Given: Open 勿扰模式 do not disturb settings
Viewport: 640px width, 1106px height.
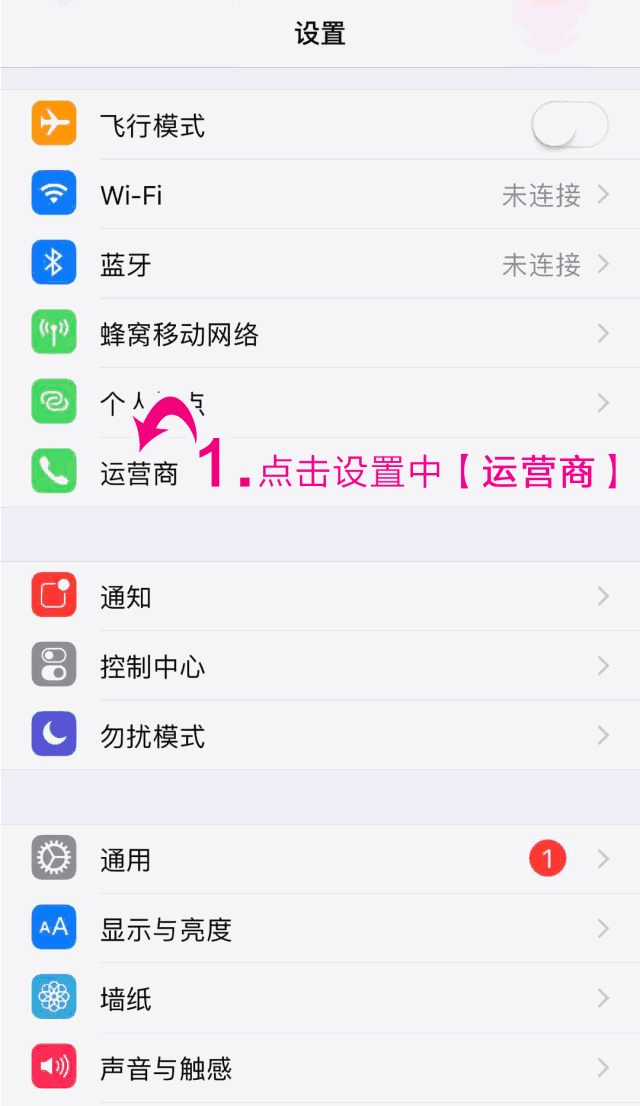Looking at the screenshot, I should click(x=320, y=736).
